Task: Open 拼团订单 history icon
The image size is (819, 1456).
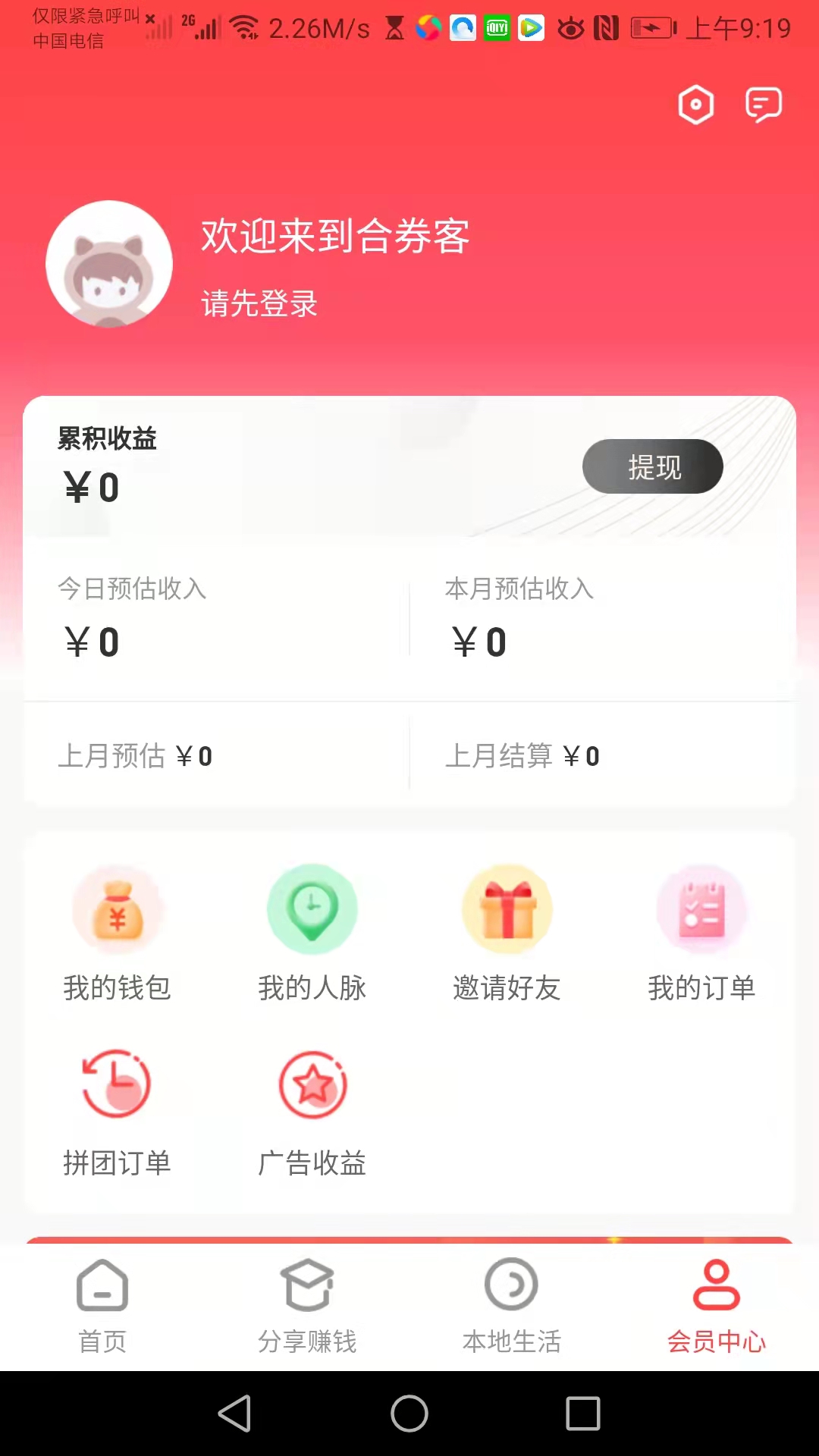Action: (118, 1084)
